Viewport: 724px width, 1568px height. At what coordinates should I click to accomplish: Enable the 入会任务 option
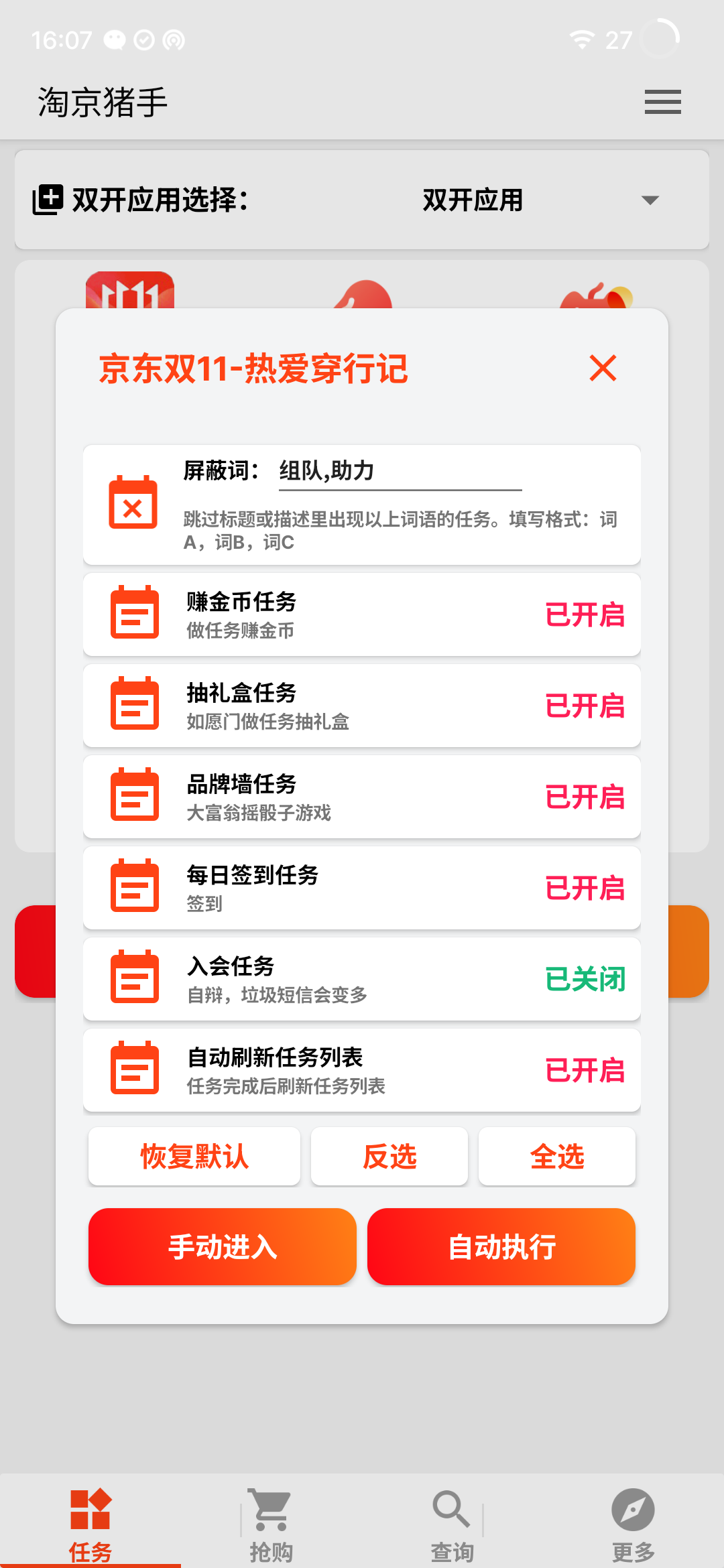pyautogui.click(x=585, y=979)
